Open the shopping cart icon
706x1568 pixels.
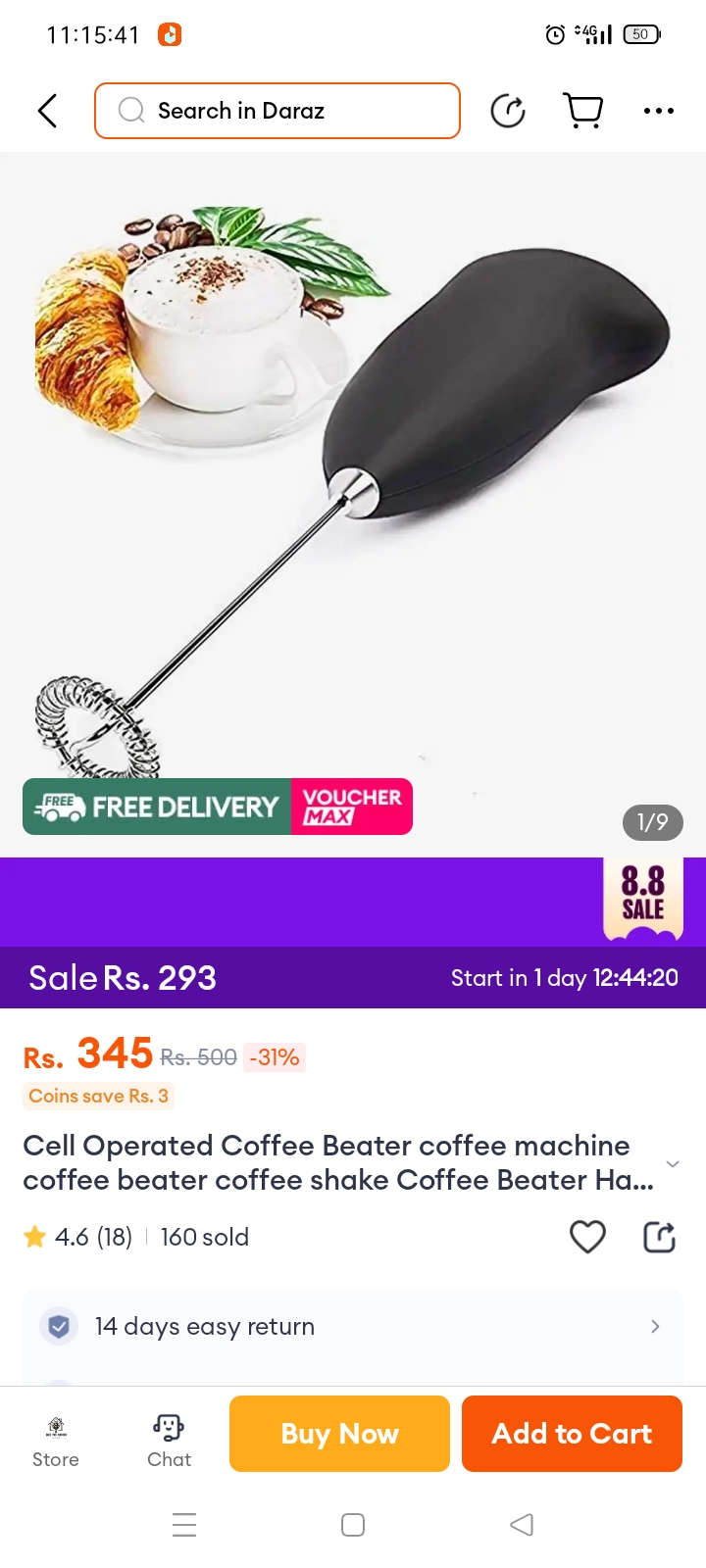(x=583, y=111)
